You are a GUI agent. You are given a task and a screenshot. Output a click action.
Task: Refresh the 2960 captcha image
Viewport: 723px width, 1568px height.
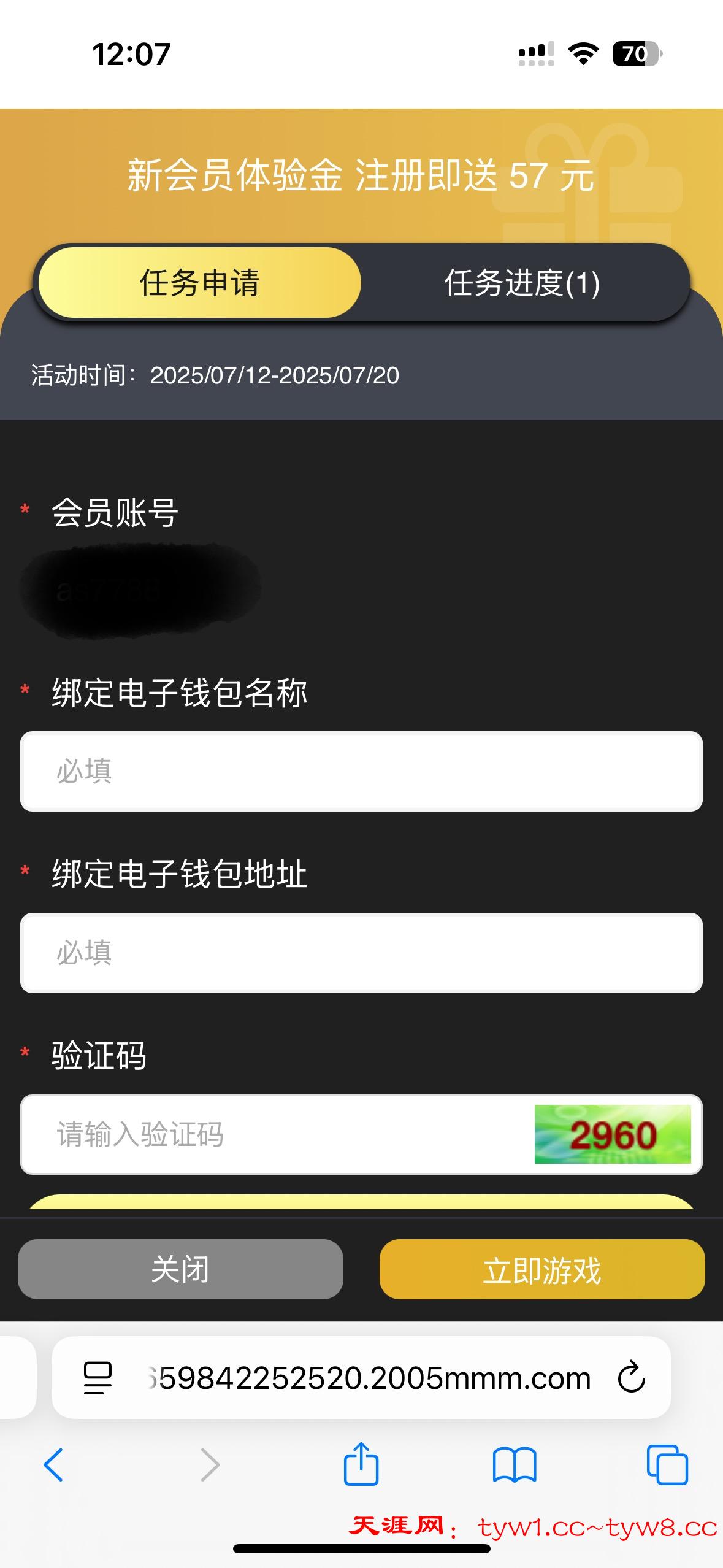613,1134
